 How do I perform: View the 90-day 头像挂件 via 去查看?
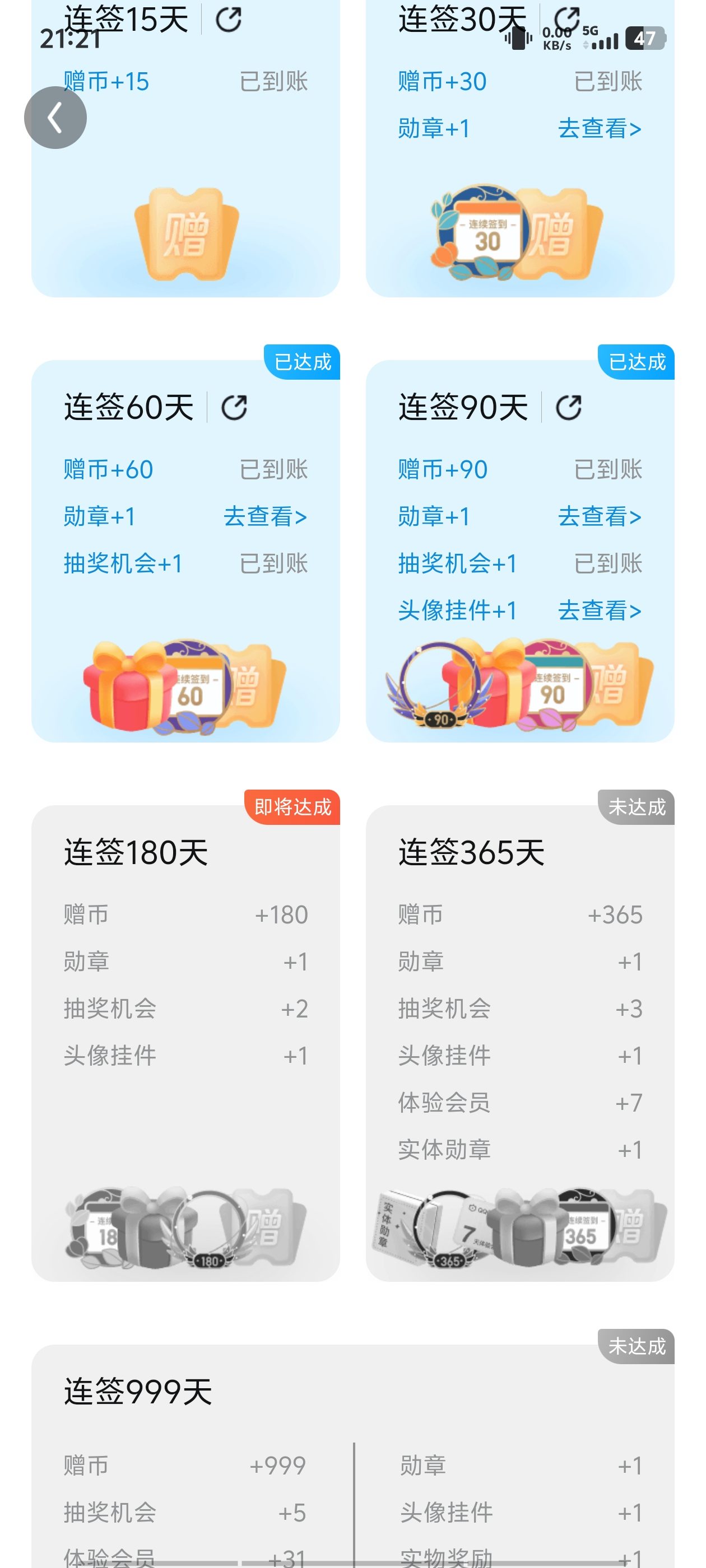pos(600,610)
